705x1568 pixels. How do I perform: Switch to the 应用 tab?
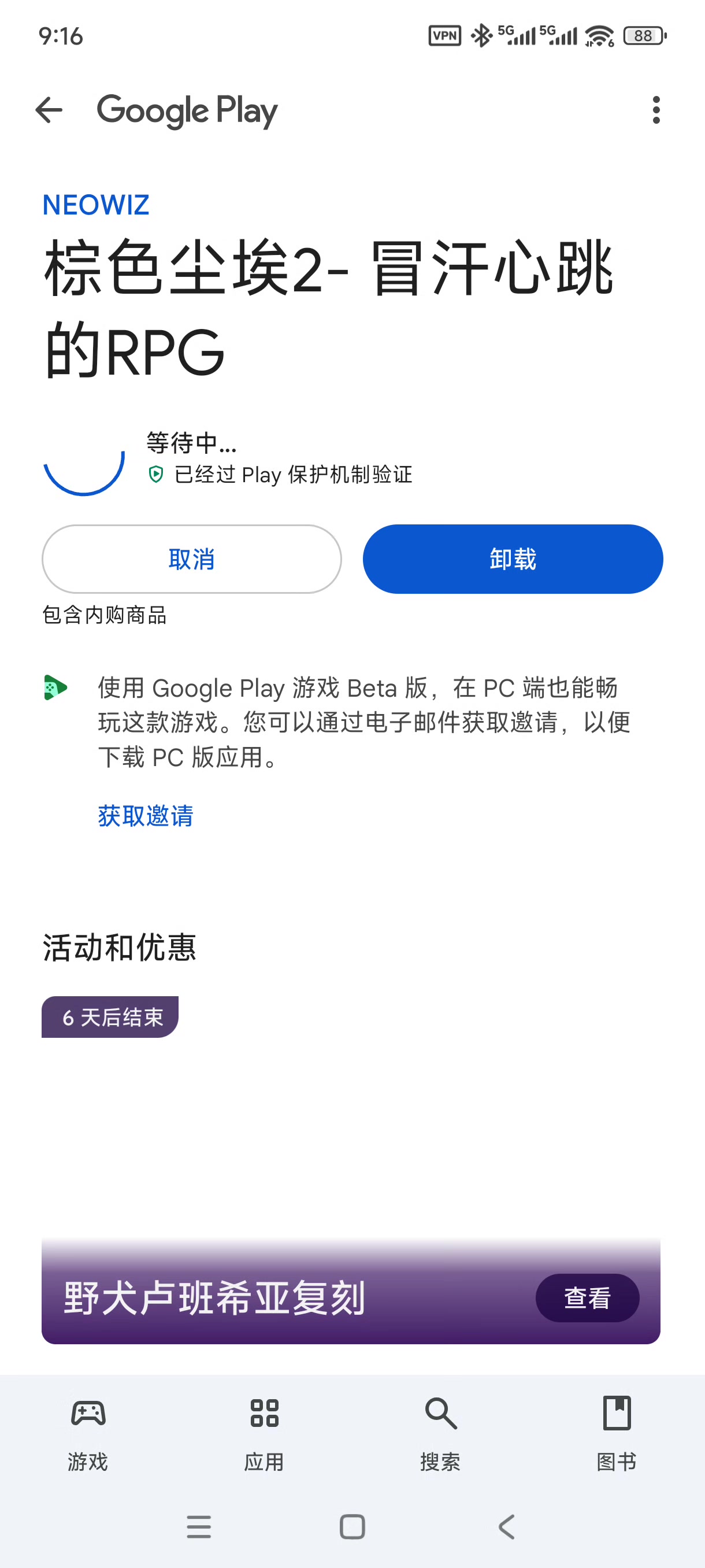coord(264,1433)
